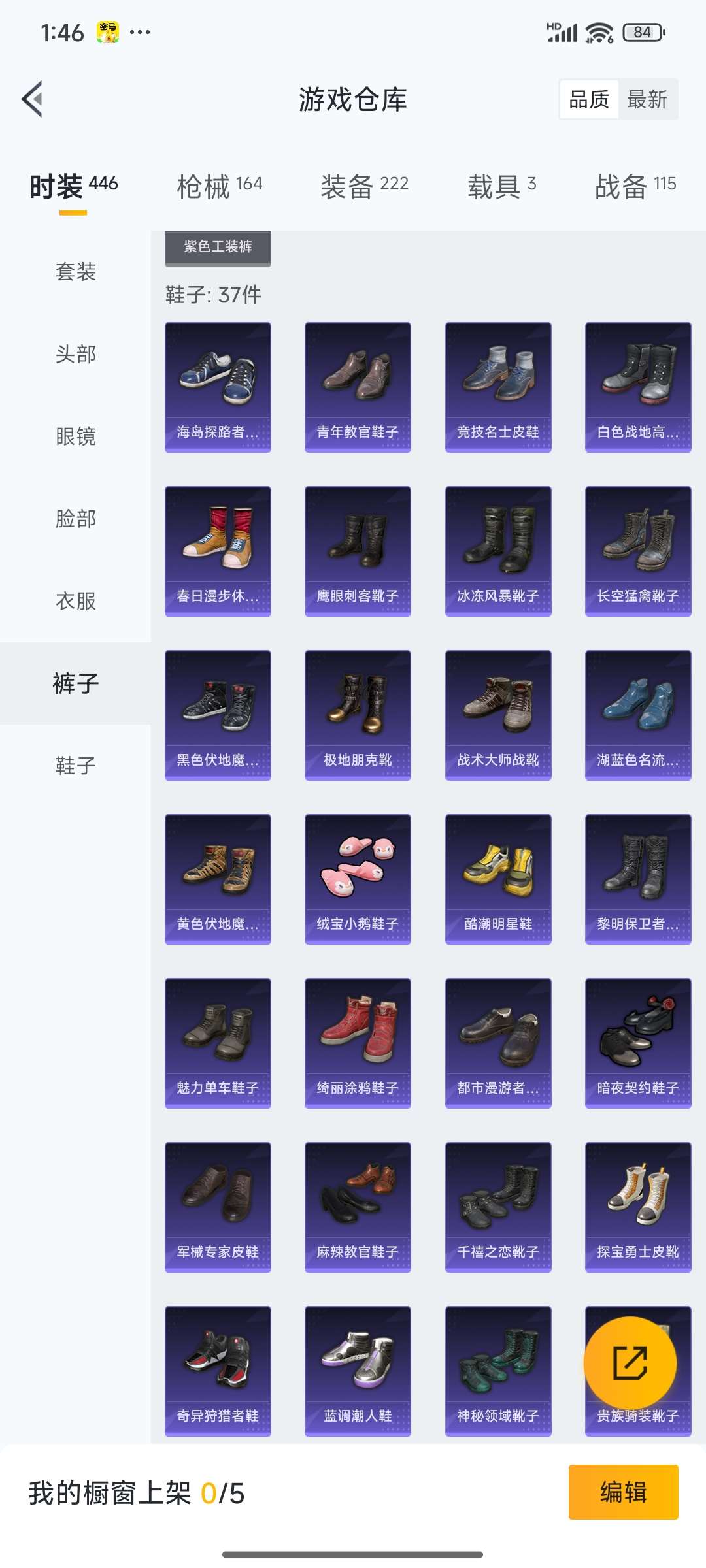Switch sorting to 最新
706x1568 pixels.
coord(647,99)
